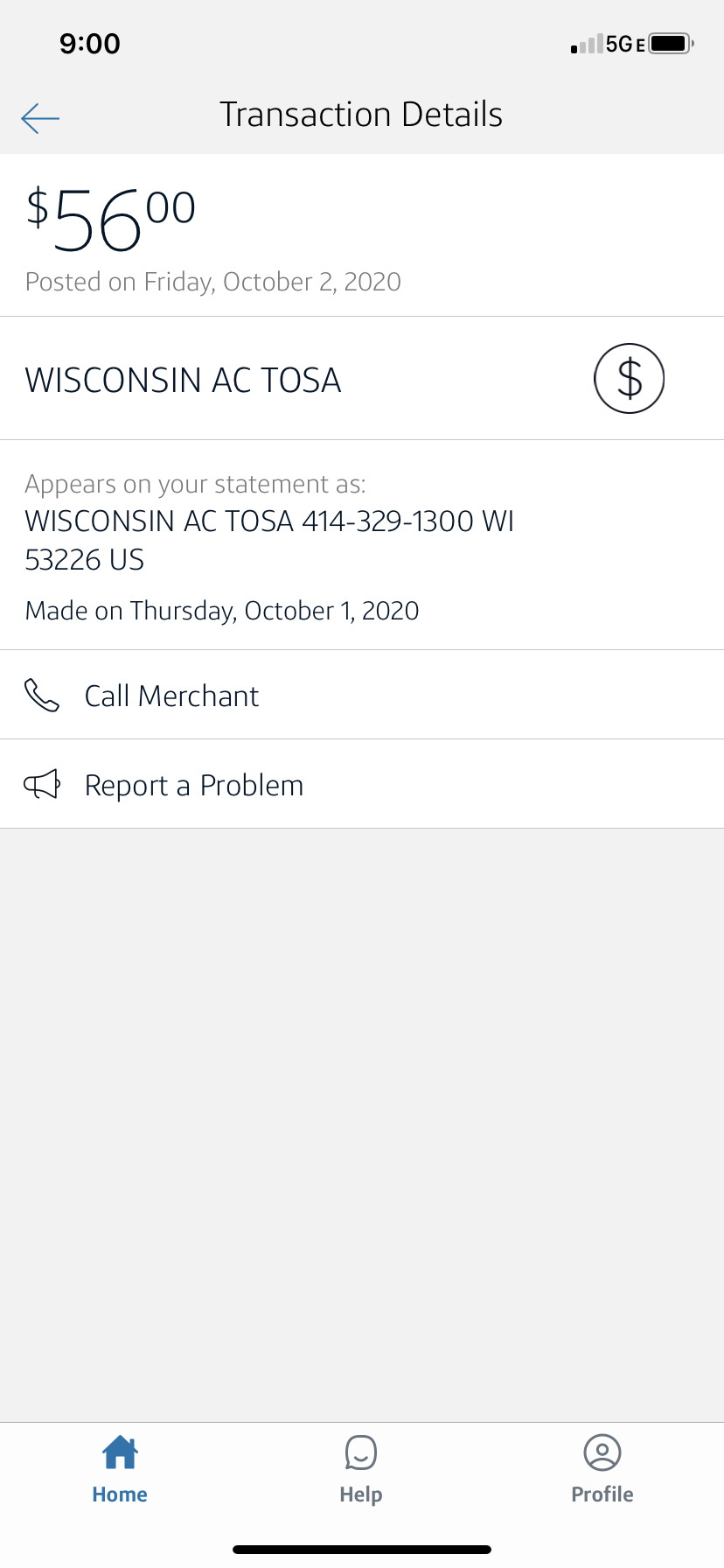Image resolution: width=724 pixels, height=1568 pixels.
Task: Go back using the arrow icon
Action: [x=40, y=117]
